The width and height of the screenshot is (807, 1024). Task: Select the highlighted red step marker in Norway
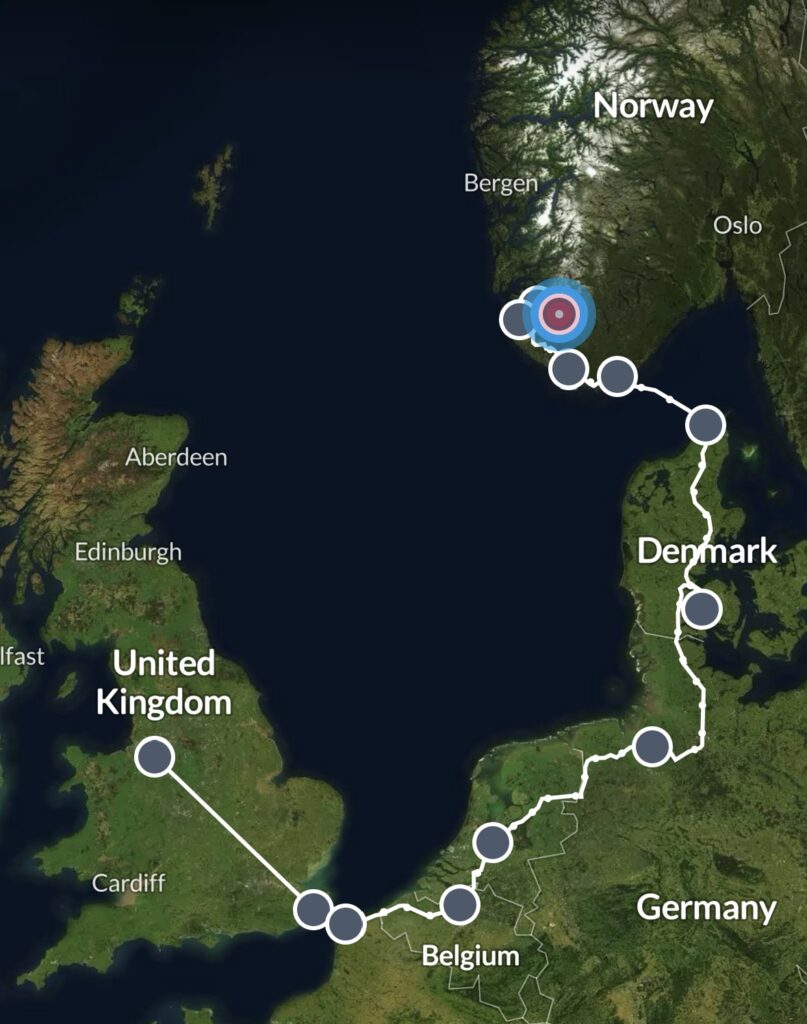[559, 315]
